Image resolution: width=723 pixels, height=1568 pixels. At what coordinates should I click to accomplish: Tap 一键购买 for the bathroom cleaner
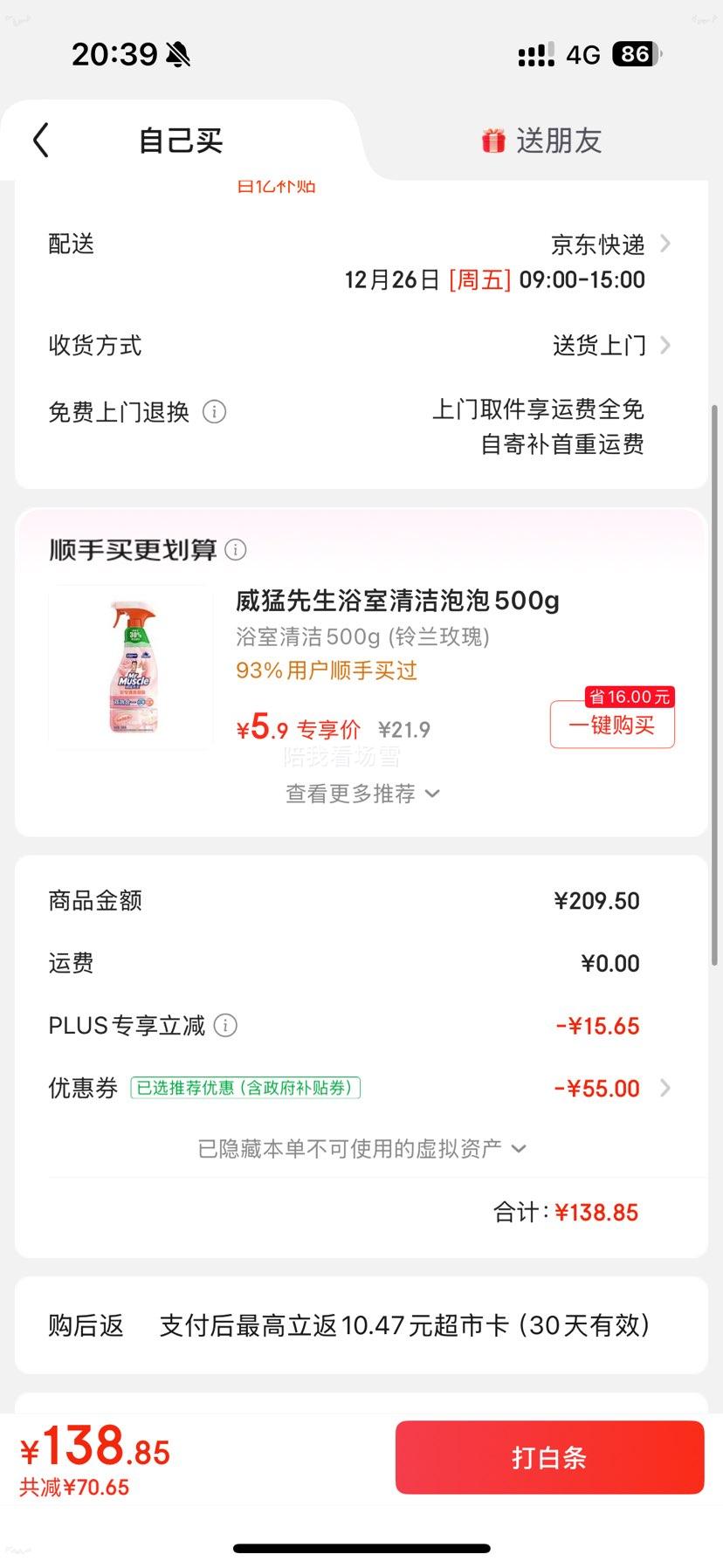tap(611, 726)
